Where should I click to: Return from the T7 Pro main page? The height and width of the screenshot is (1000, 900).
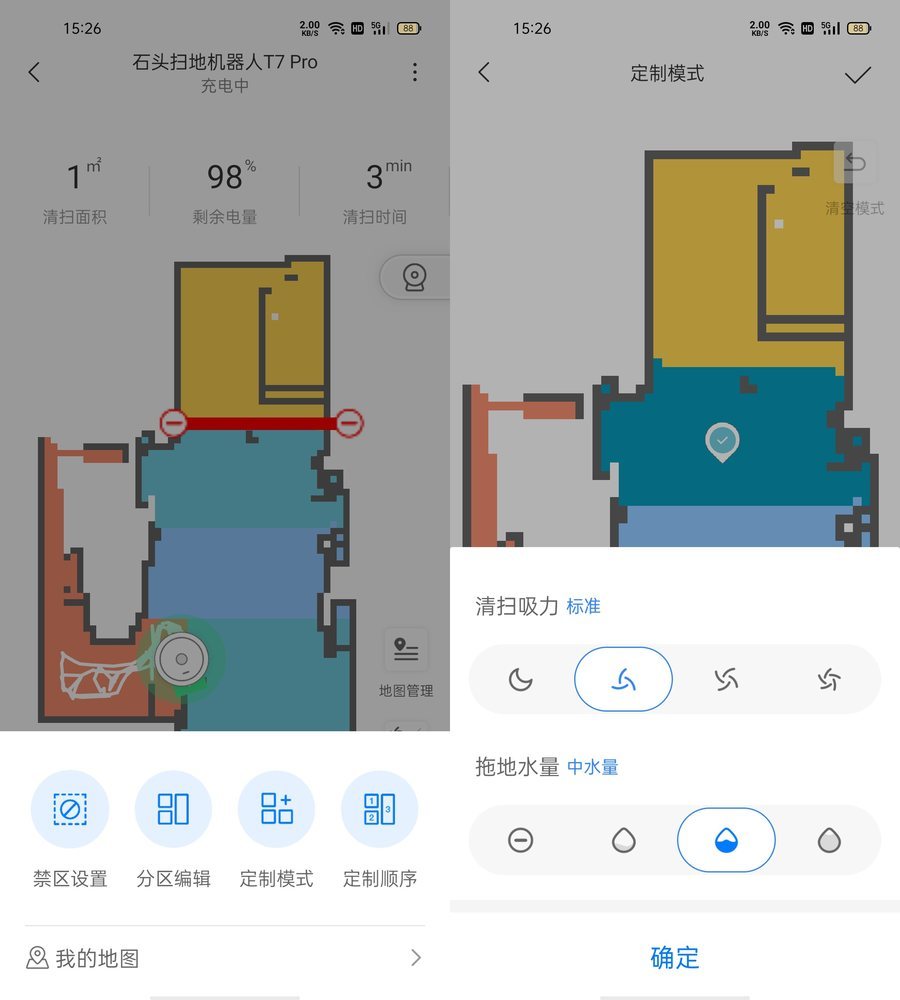[x=34, y=72]
